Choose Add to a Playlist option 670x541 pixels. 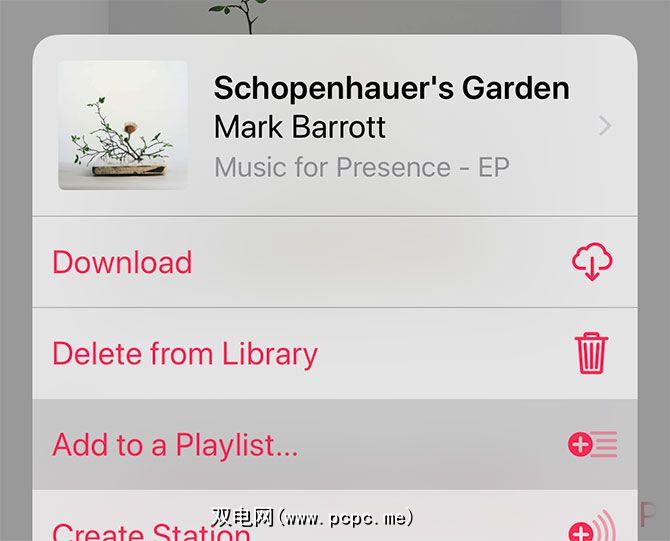pyautogui.click(x=175, y=444)
